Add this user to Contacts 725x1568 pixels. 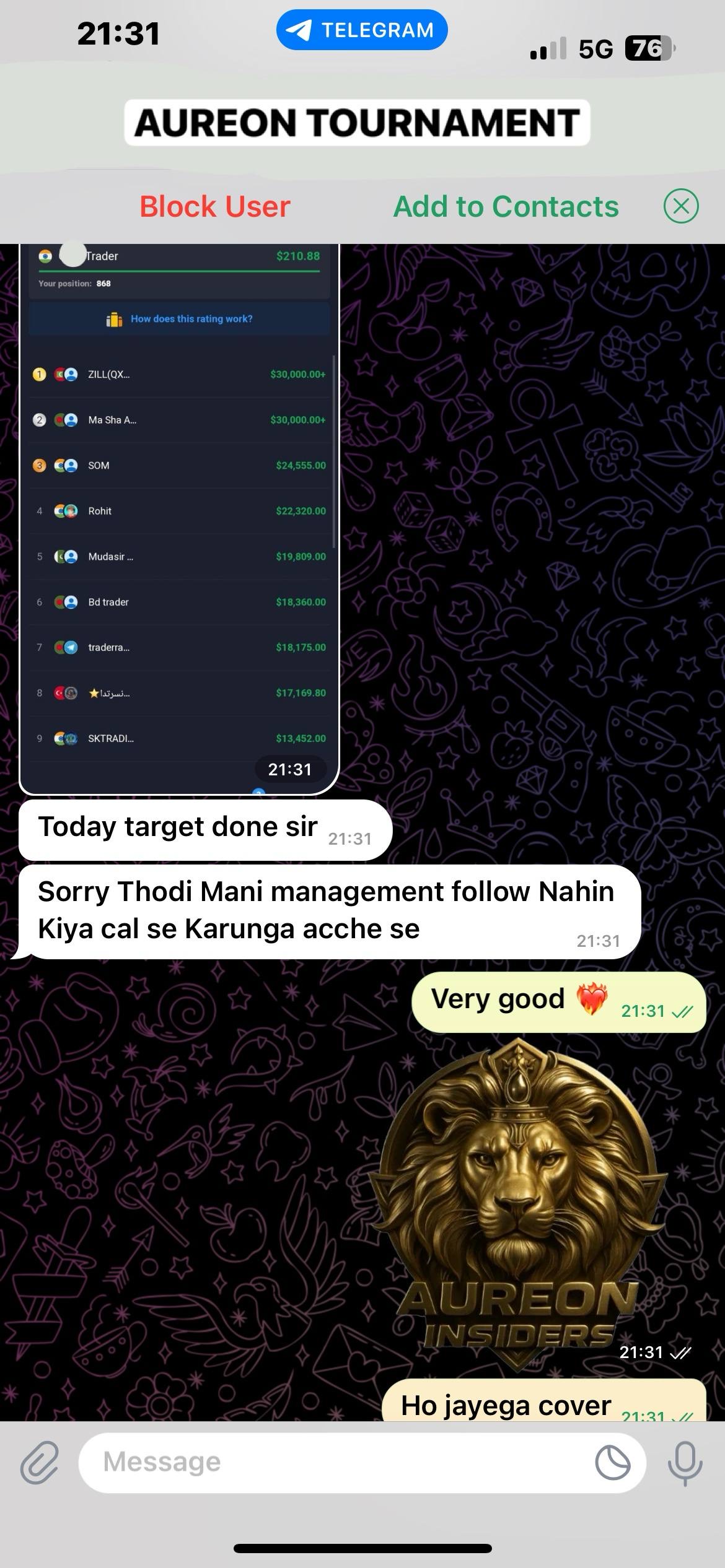506,207
